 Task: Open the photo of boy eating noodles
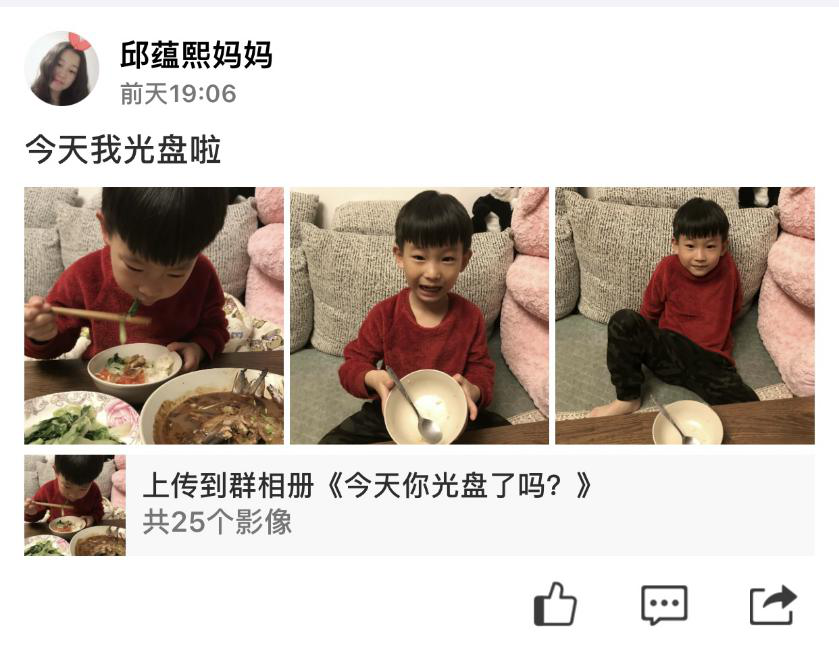point(154,316)
